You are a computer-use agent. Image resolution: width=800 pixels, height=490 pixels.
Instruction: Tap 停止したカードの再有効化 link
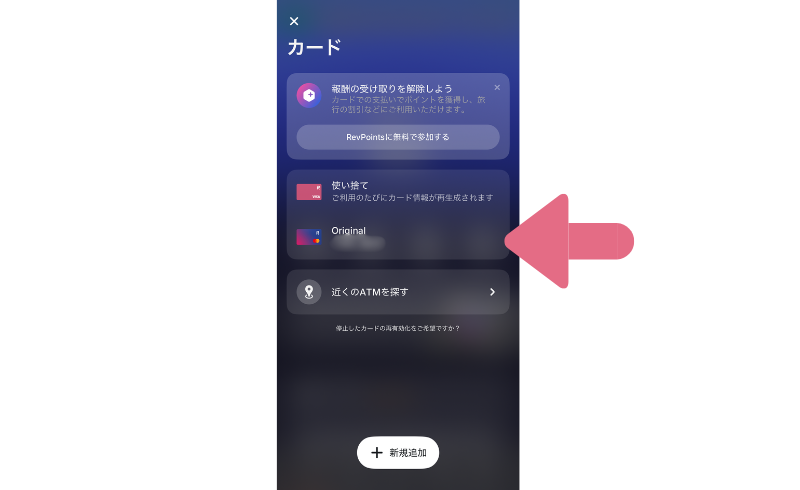coord(398,328)
